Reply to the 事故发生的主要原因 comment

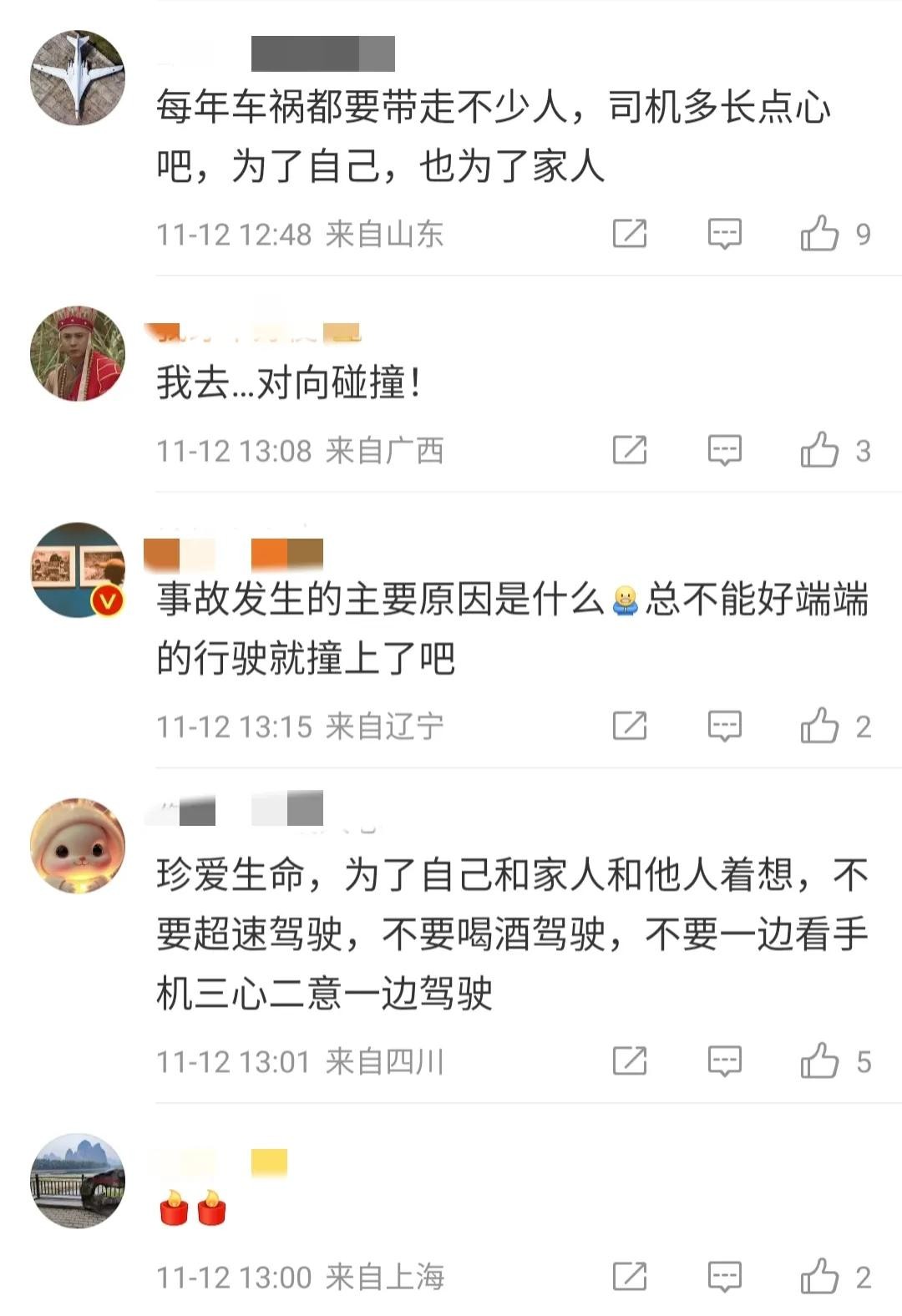pos(724,726)
